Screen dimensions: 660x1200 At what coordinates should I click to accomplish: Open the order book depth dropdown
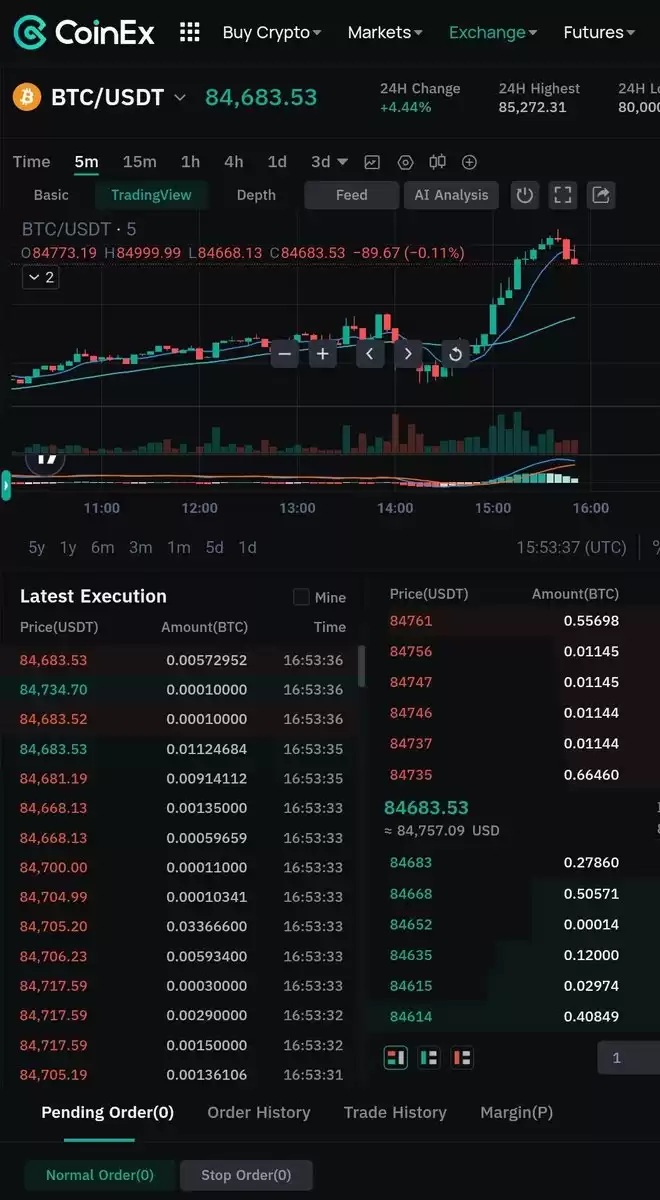coord(628,1057)
